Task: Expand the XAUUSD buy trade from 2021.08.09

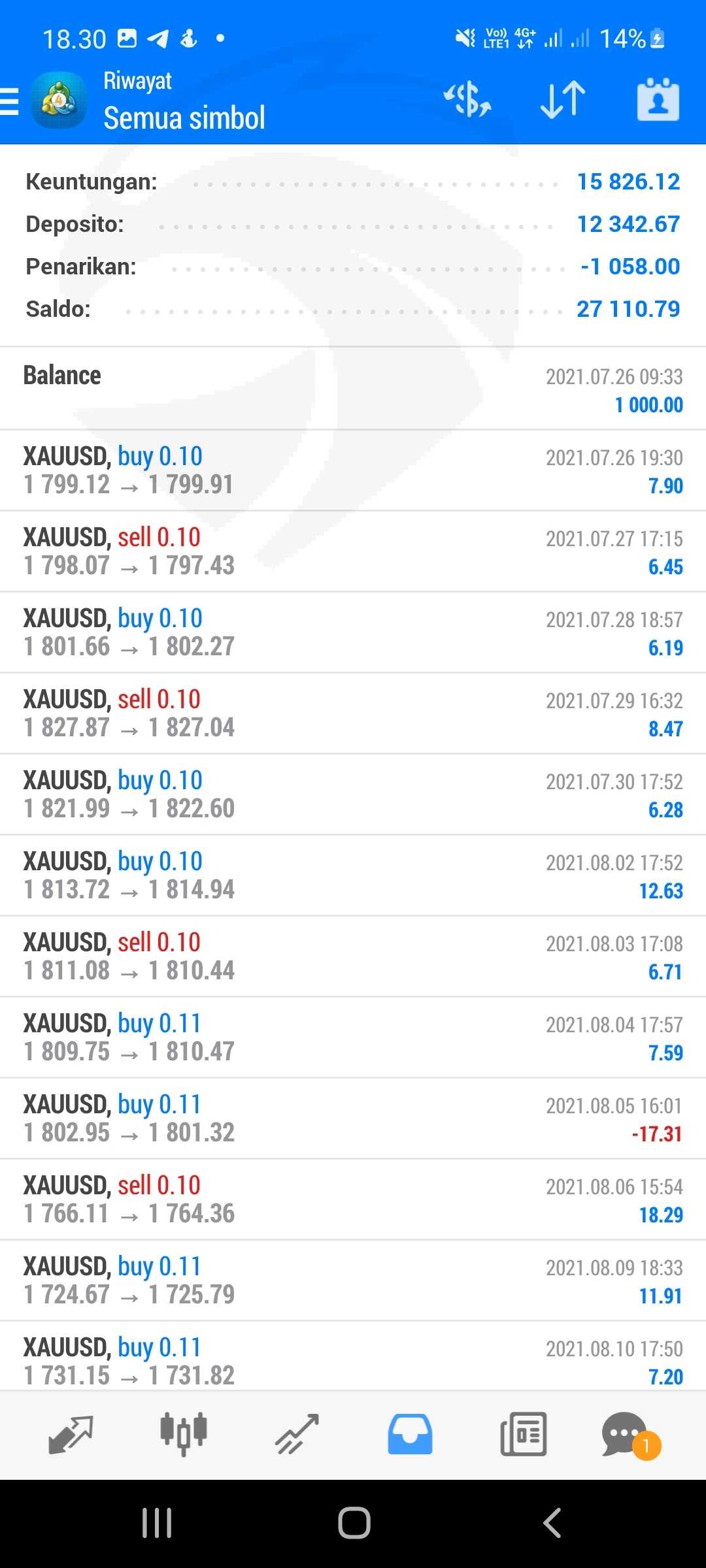Action: 353,1281
